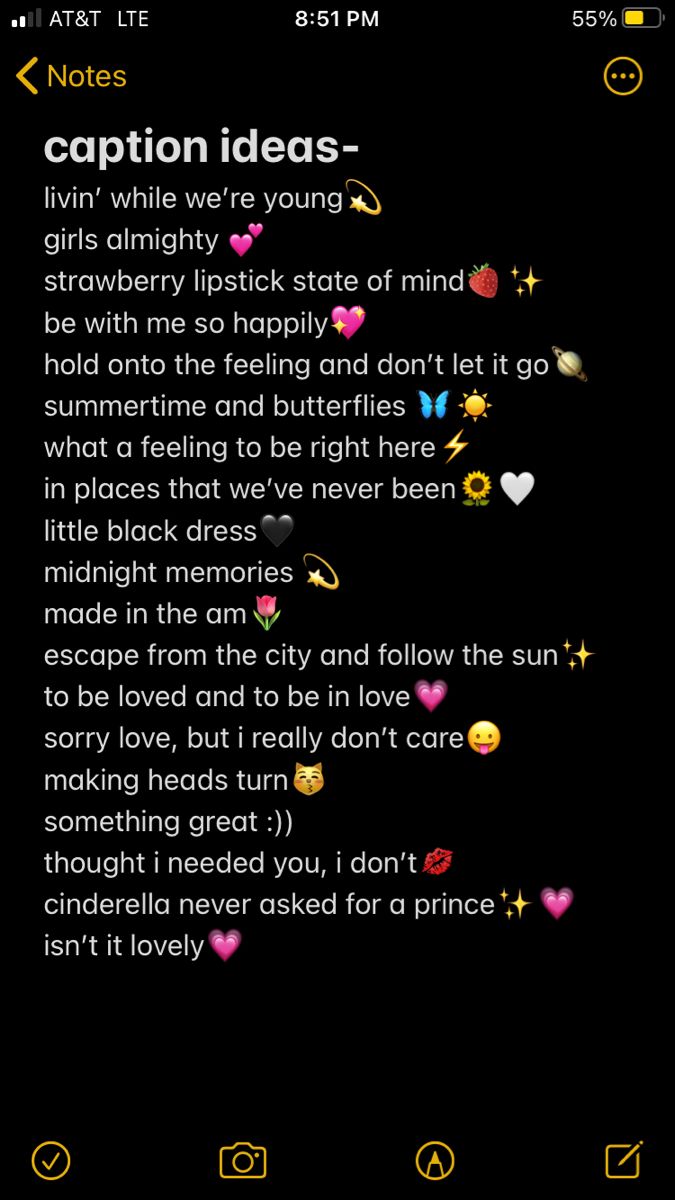Go back to the Notes list
This screenshot has width=675, height=1200.
71,76
